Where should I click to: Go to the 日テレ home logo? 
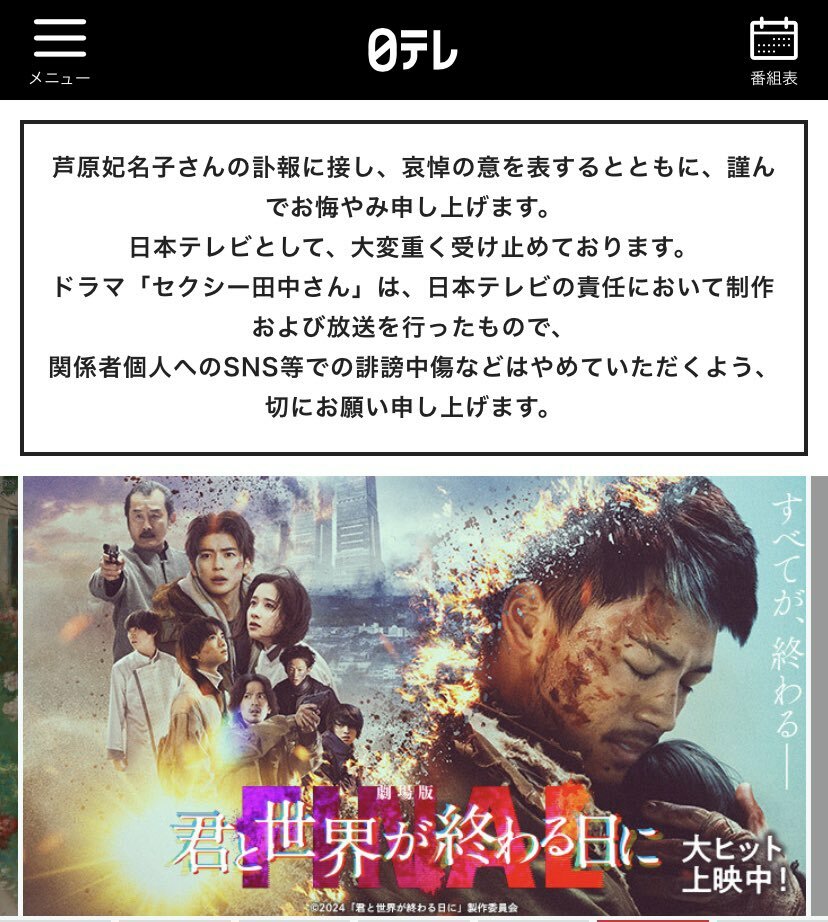(x=413, y=49)
